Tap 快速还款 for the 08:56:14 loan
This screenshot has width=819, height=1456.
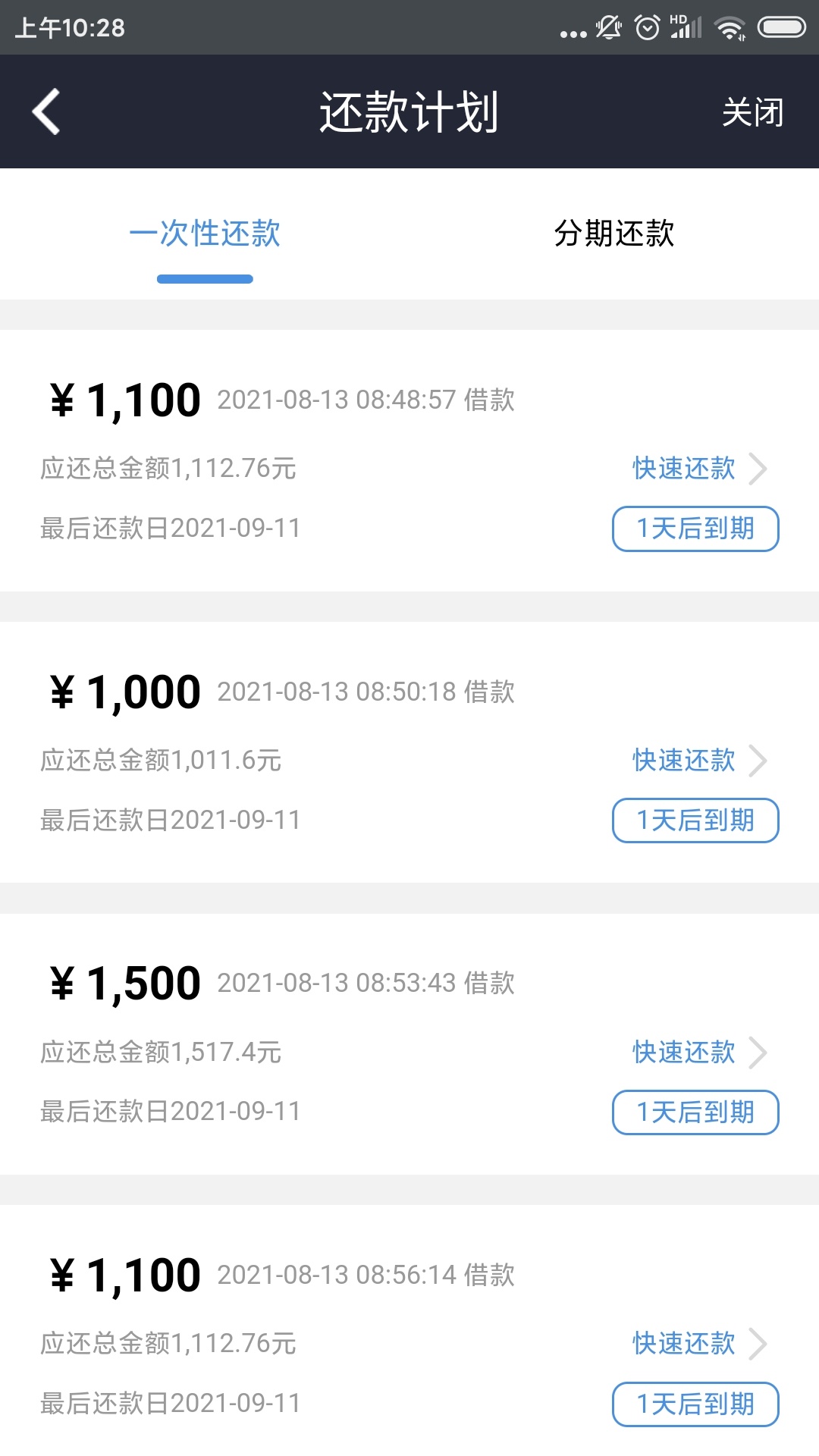coord(699,1343)
